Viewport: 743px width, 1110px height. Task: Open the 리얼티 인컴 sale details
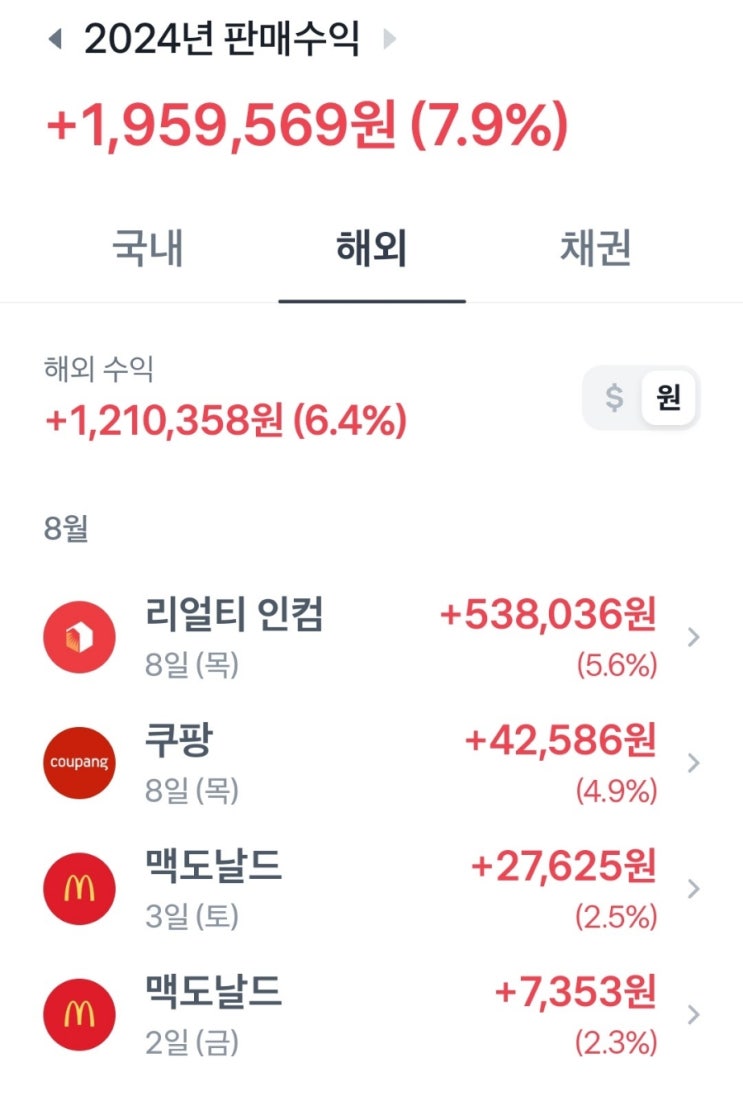click(371, 637)
